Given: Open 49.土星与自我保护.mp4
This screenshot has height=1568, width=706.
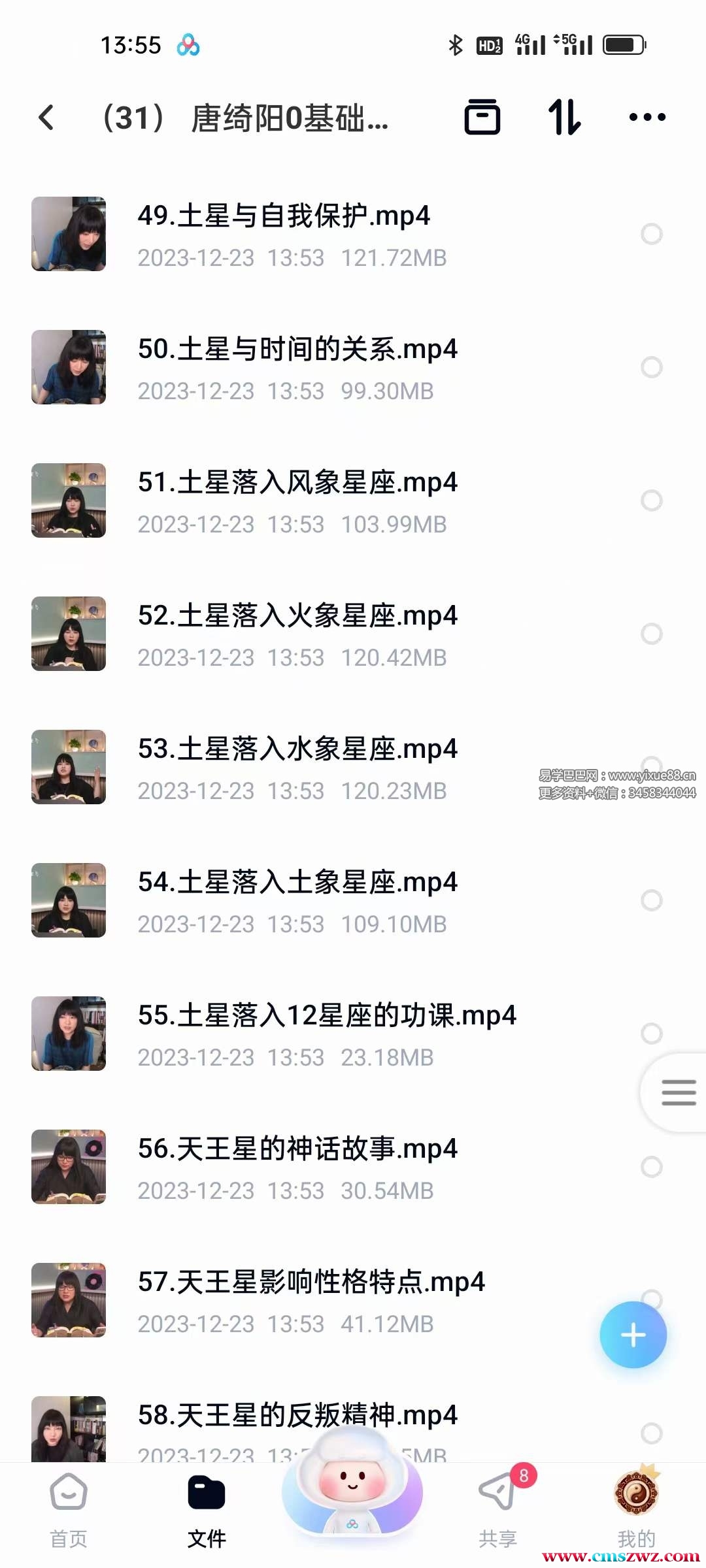Looking at the screenshot, I should tap(284, 216).
